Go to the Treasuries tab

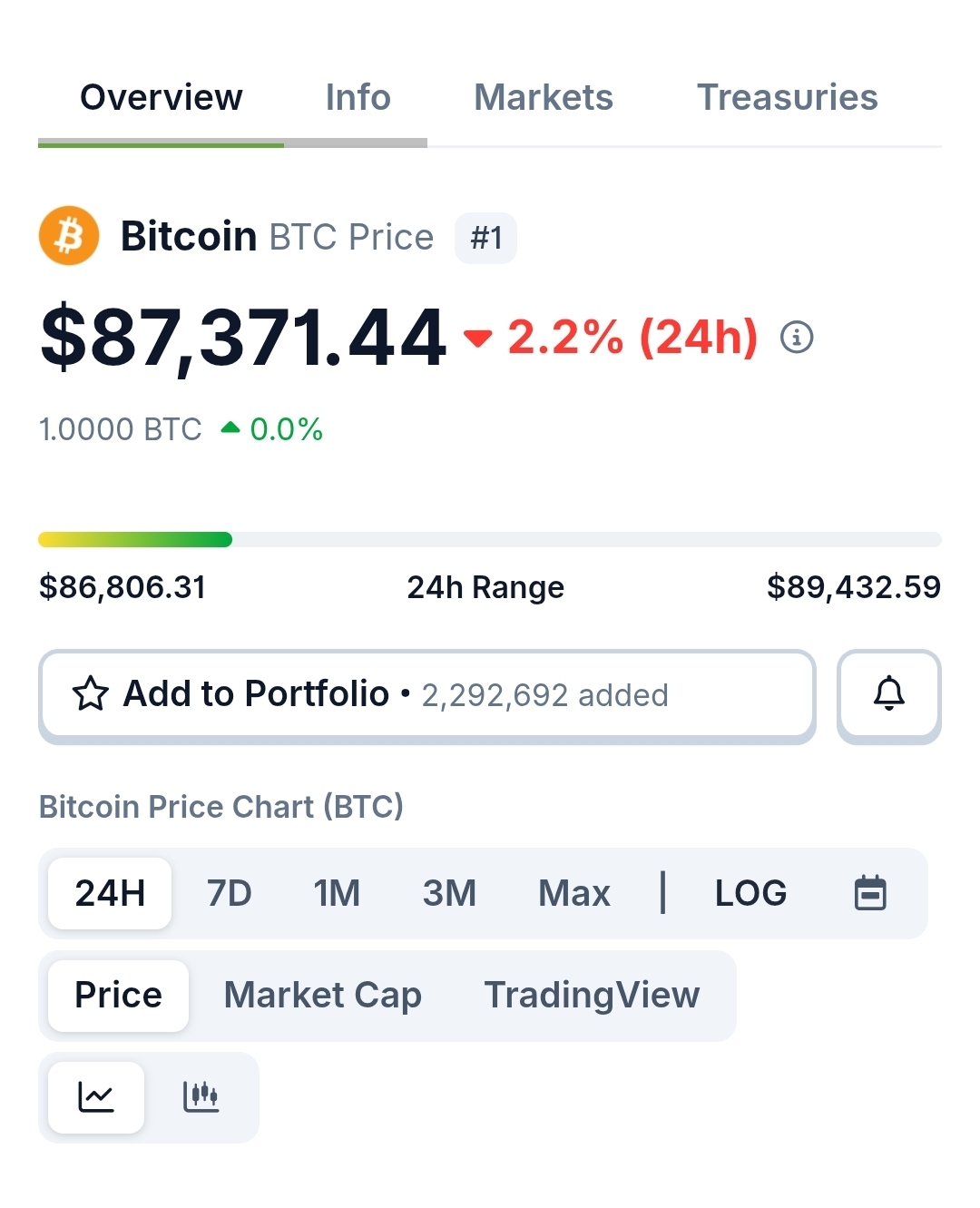click(787, 98)
